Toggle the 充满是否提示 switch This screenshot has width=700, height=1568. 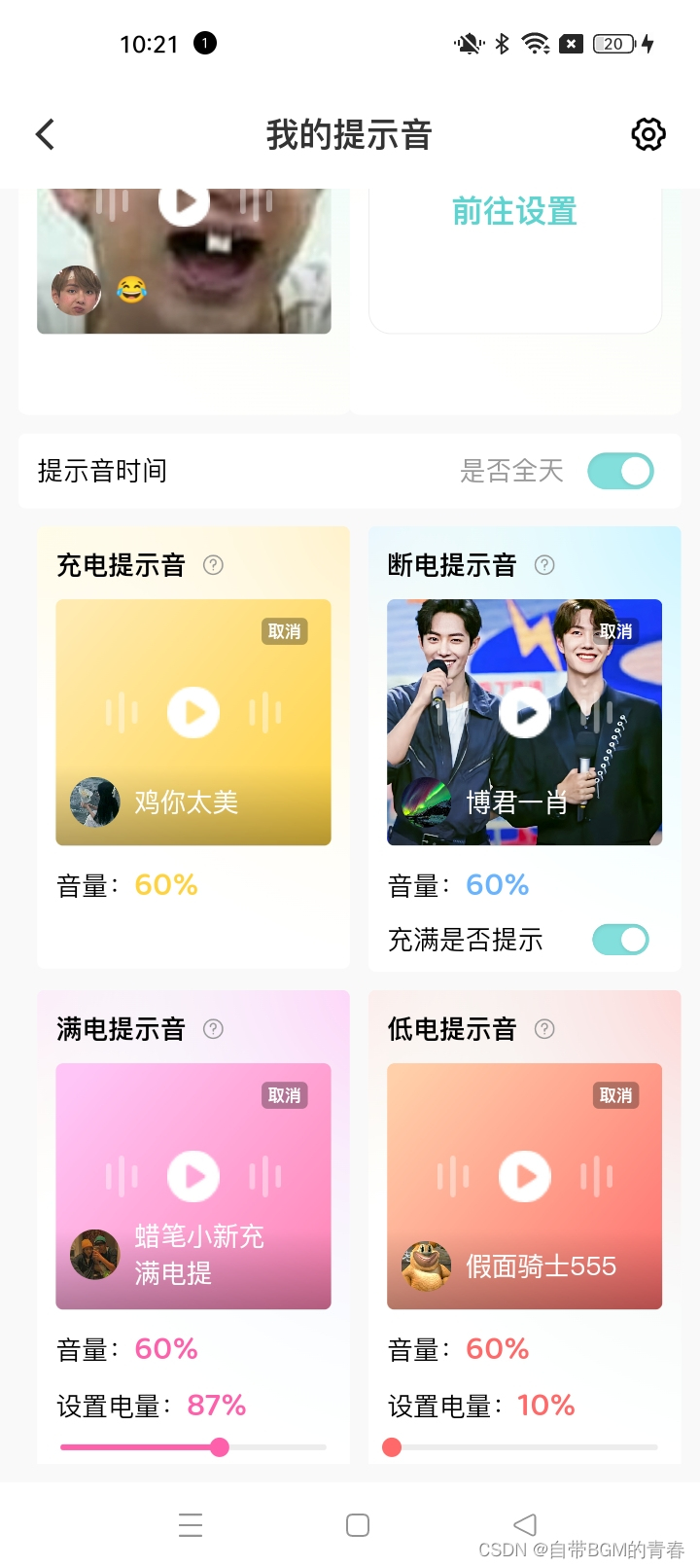[620, 940]
